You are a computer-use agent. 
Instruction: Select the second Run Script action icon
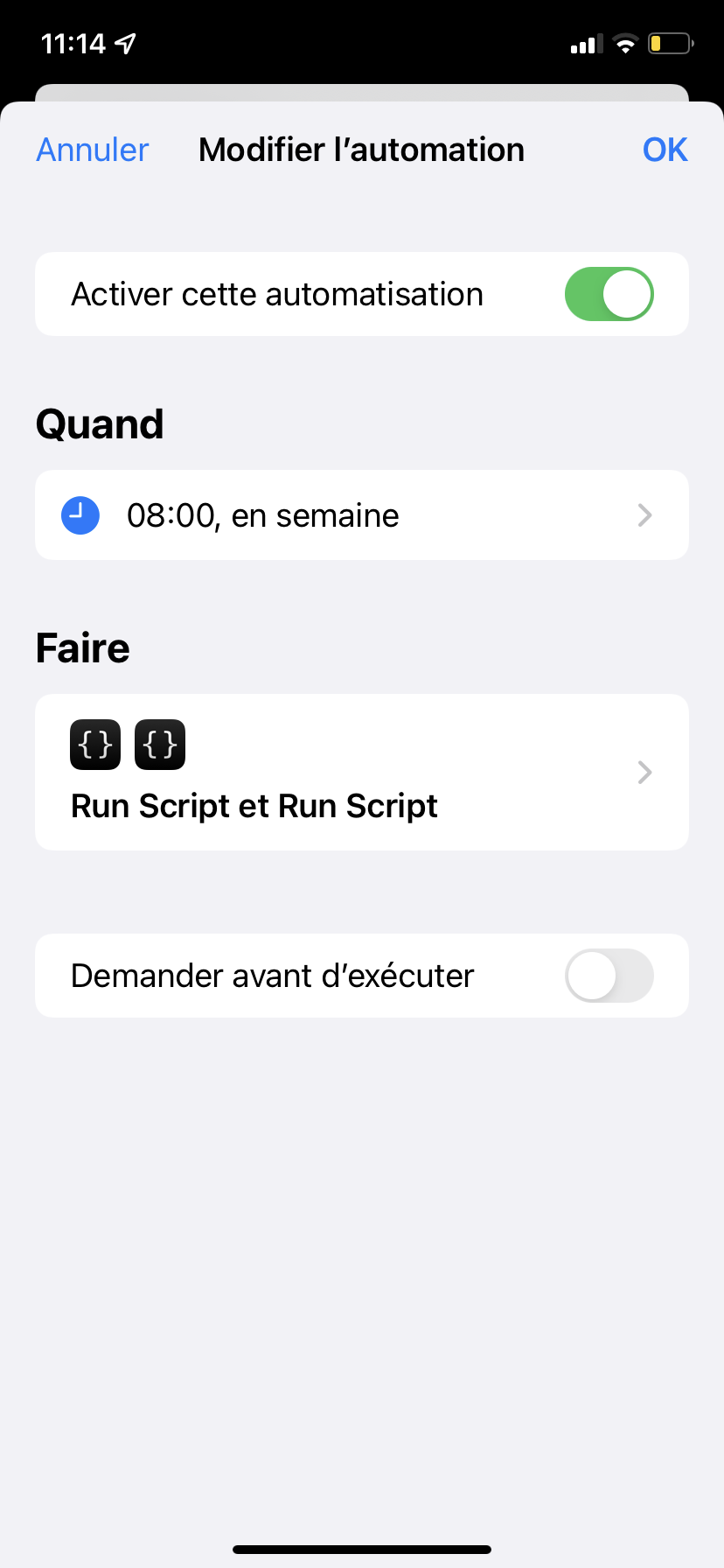click(x=159, y=744)
